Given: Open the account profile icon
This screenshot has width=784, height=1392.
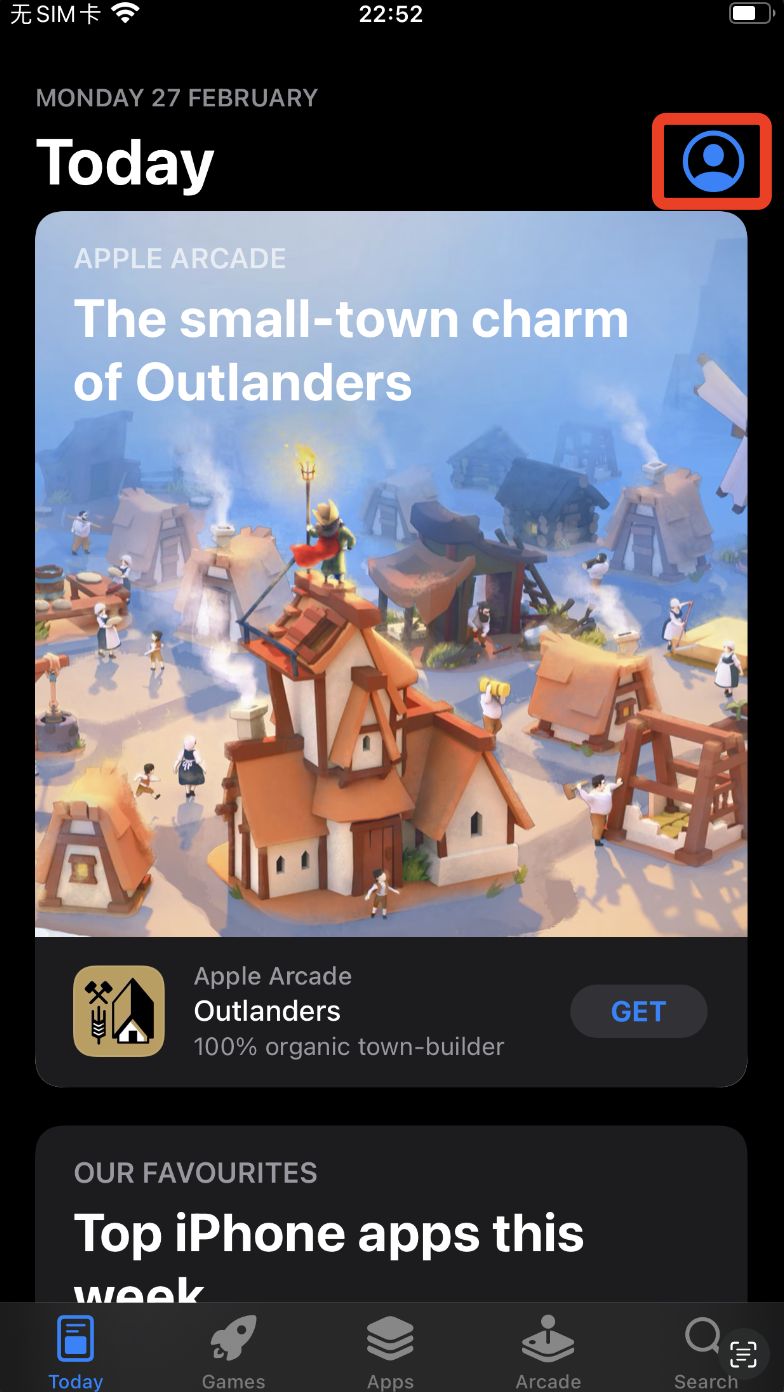Looking at the screenshot, I should (713, 161).
